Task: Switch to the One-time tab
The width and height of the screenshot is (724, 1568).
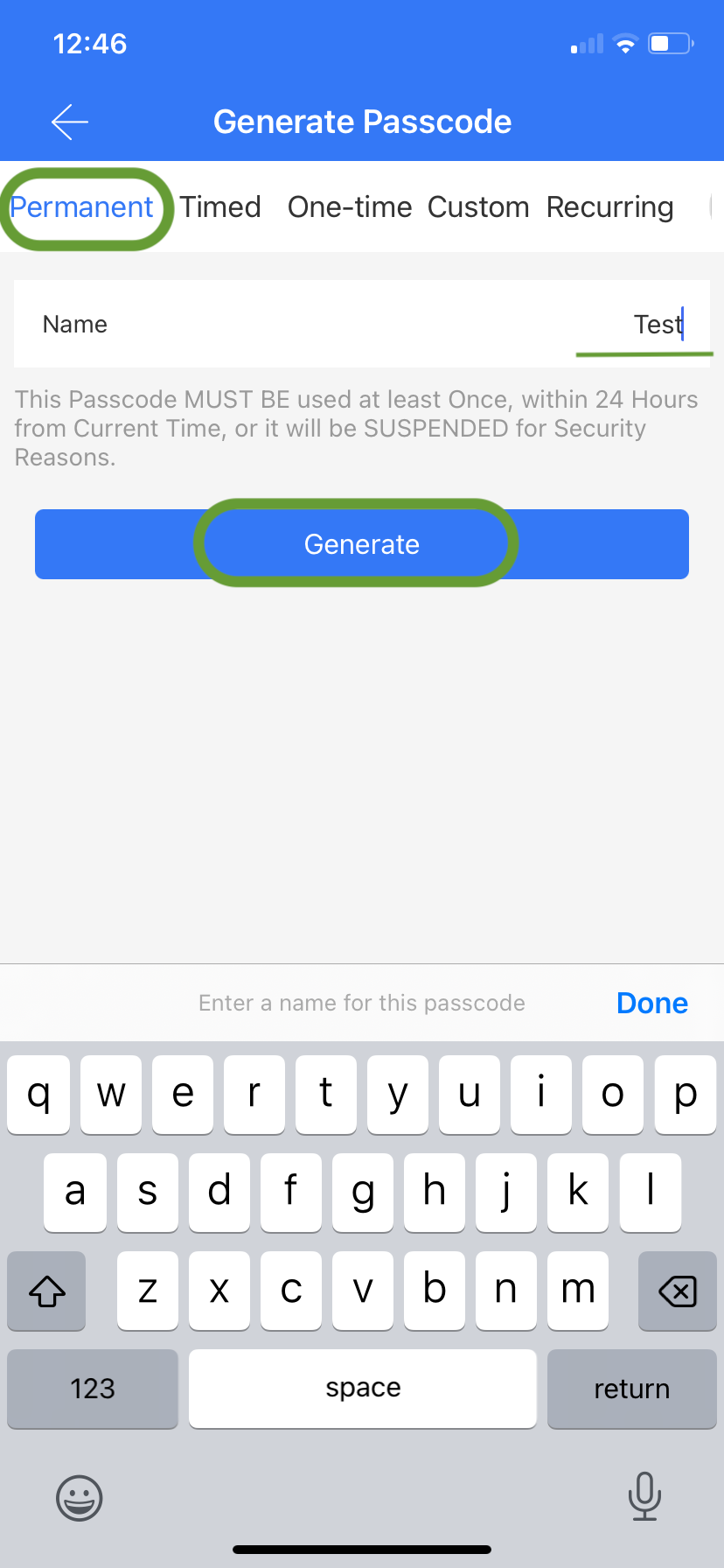Action: 350,207
